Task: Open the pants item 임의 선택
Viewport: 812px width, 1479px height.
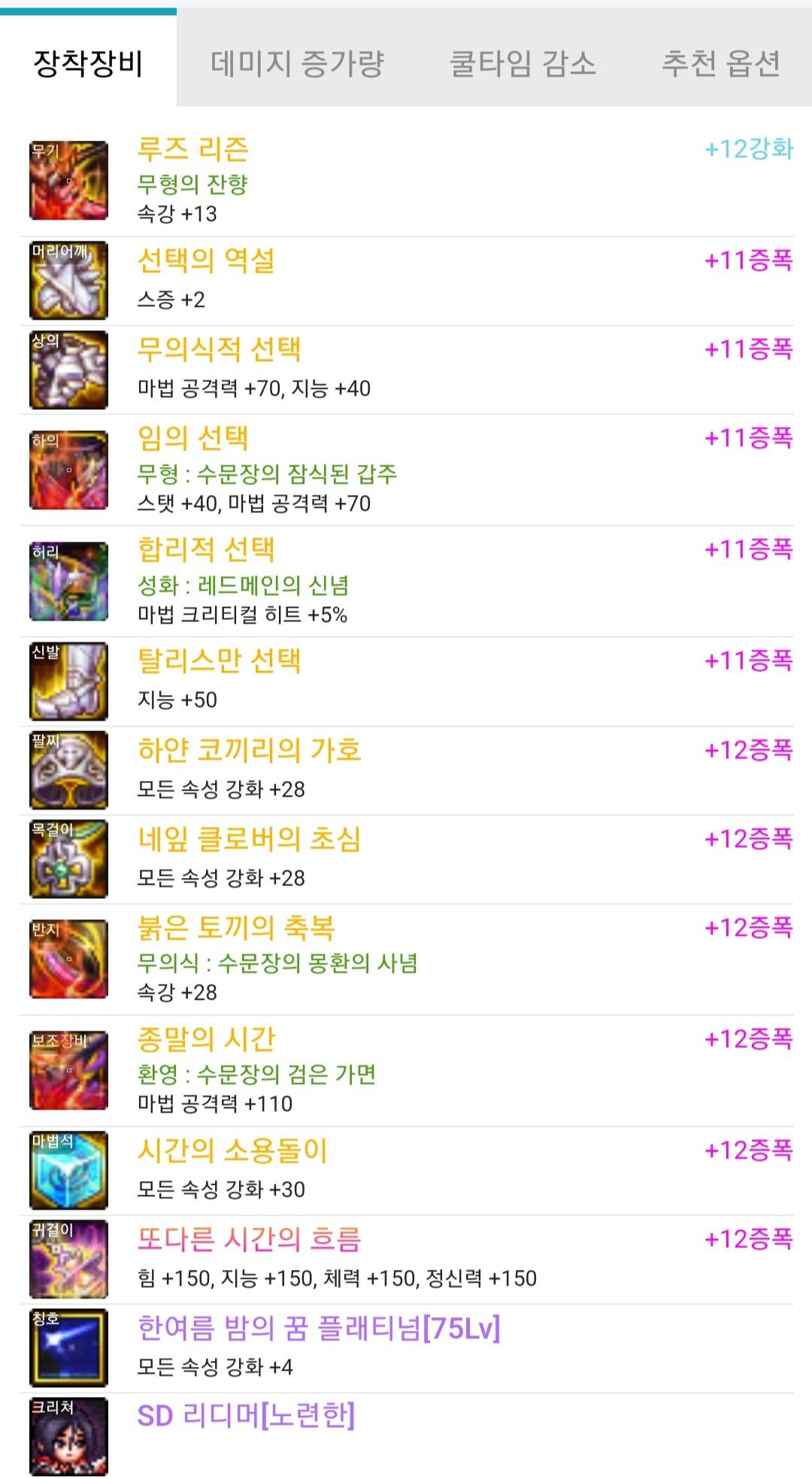Action: (x=193, y=439)
